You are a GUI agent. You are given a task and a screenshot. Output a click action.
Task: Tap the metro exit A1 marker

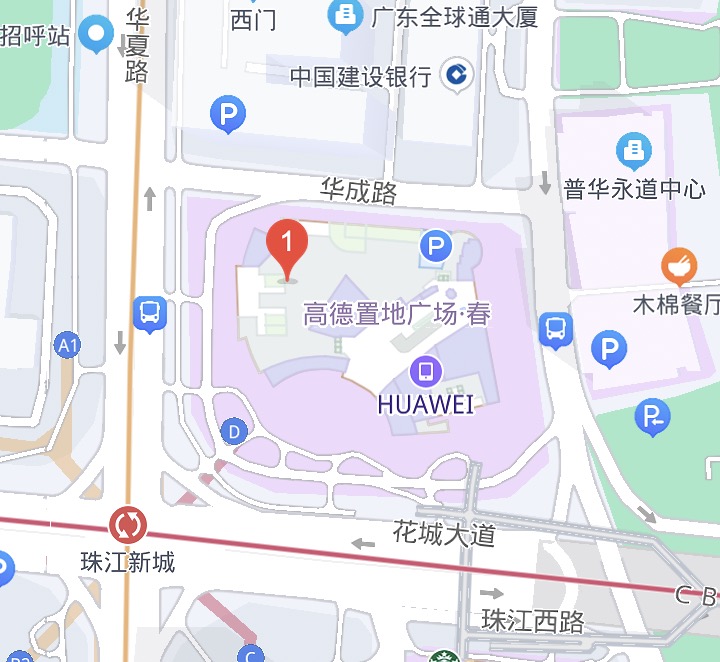pos(67,347)
